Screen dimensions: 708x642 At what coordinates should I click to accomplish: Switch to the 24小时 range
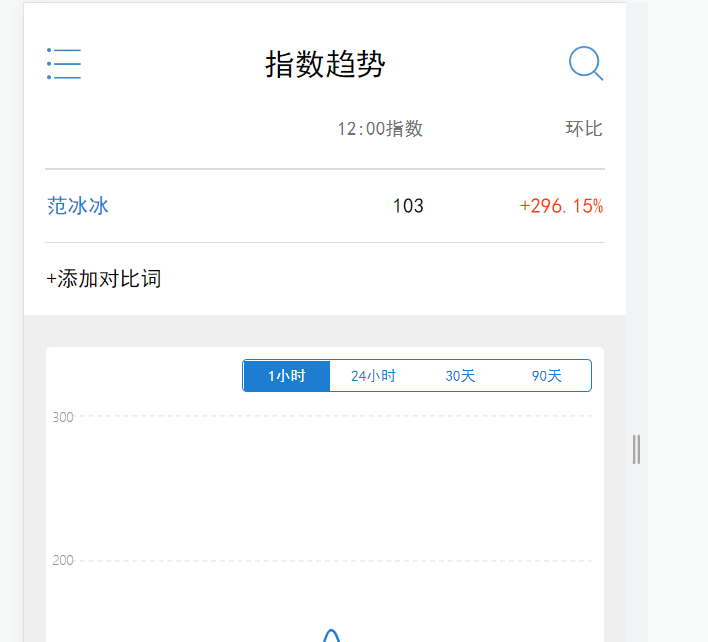[x=373, y=376]
